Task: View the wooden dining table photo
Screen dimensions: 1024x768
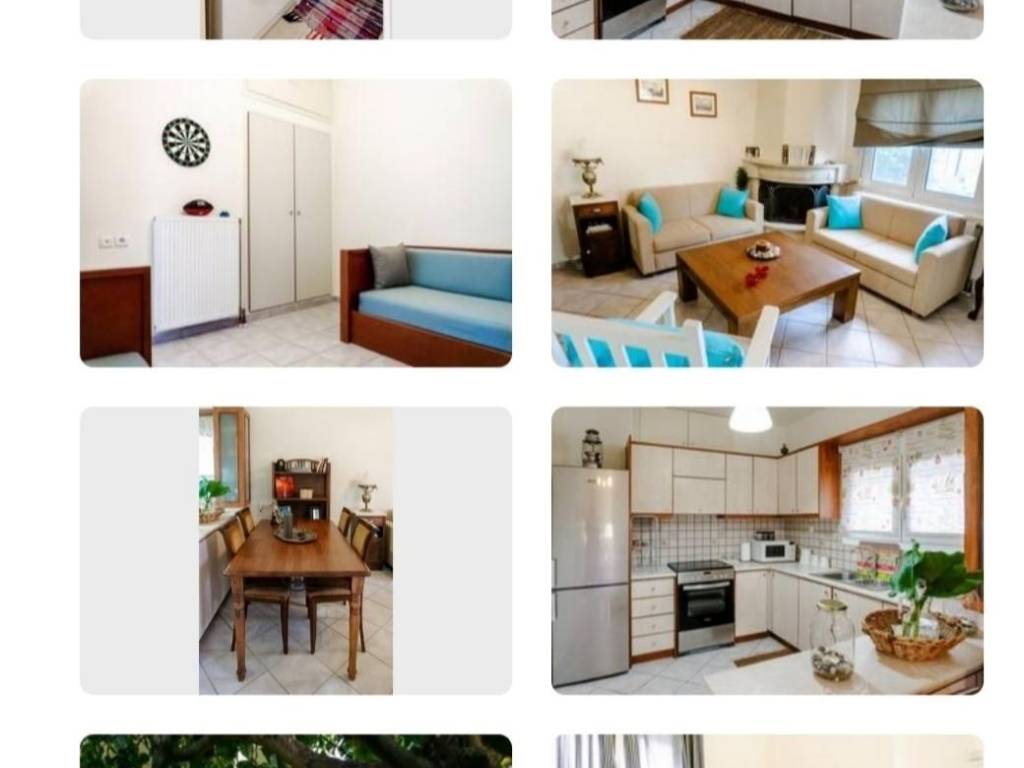Action: click(x=296, y=550)
